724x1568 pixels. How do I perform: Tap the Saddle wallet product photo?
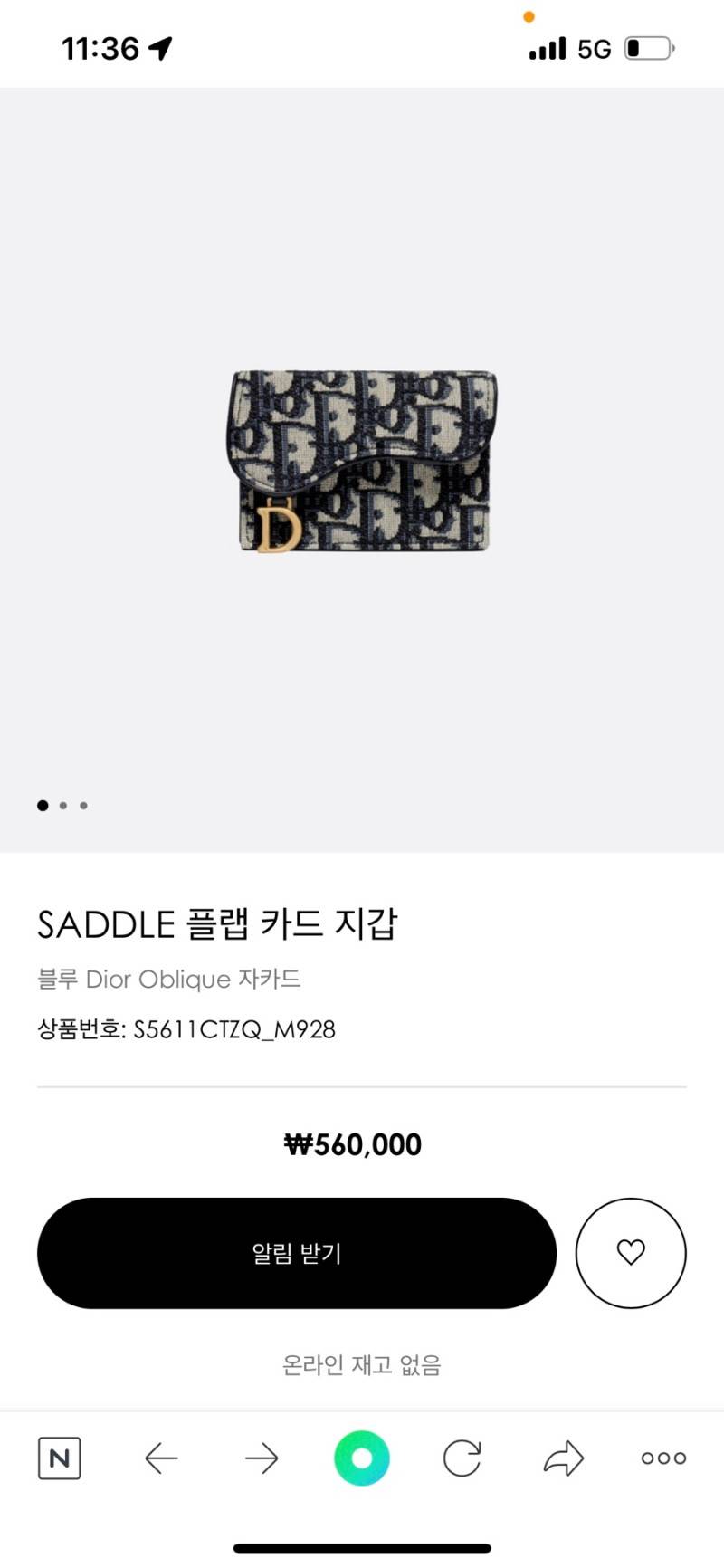point(362,462)
